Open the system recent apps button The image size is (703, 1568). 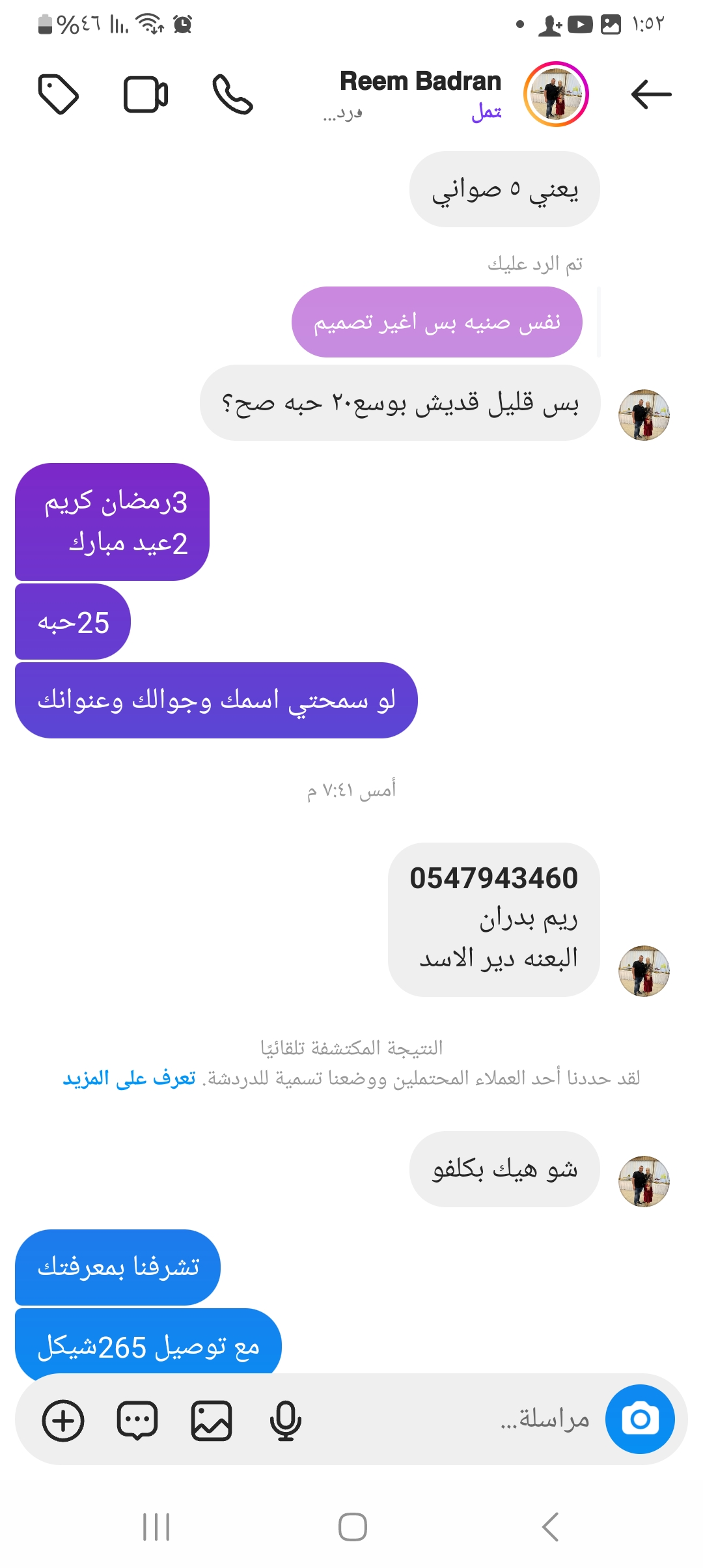tap(156, 1526)
